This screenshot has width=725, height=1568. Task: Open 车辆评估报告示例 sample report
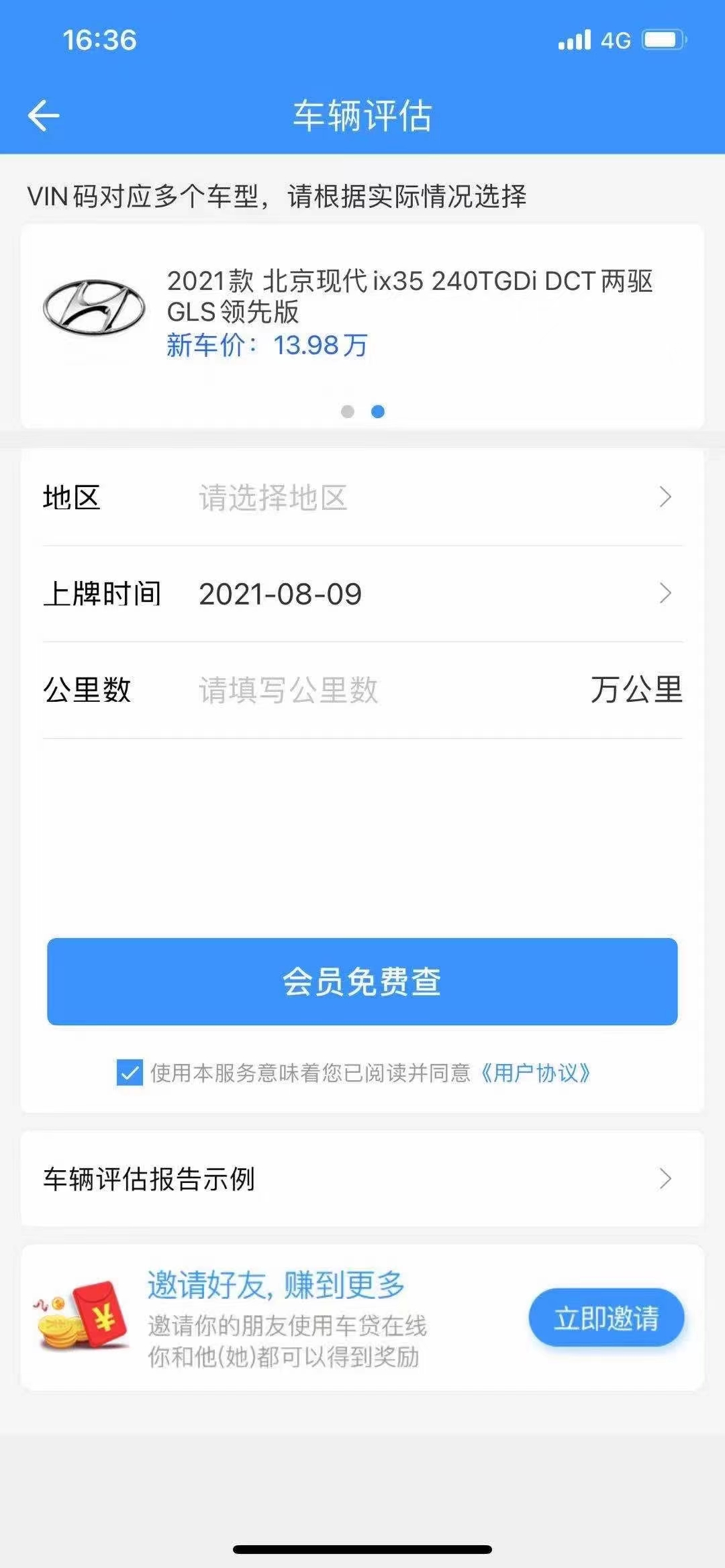click(x=362, y=1179)
